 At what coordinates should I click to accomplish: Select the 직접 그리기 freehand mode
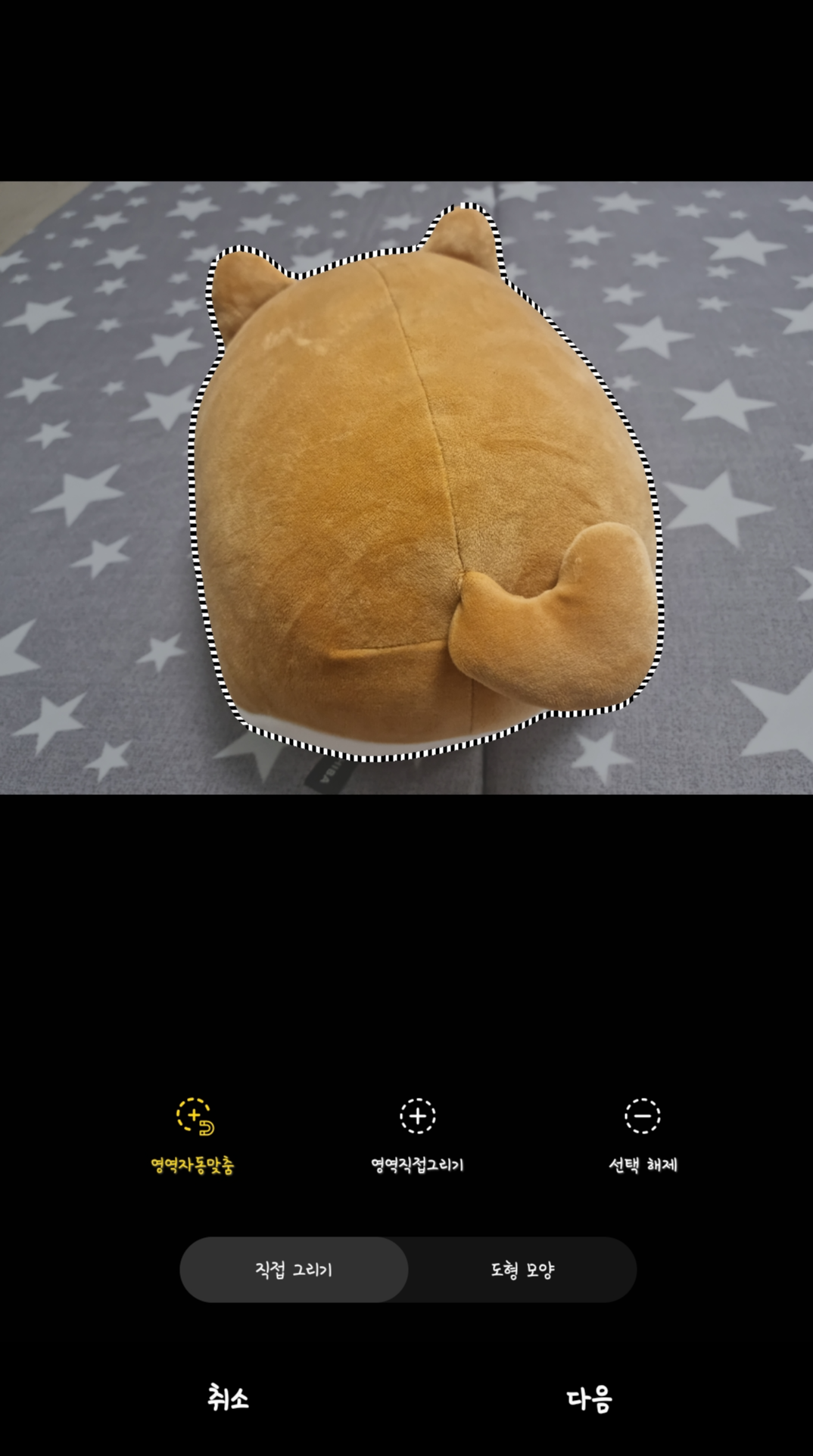(294, 1270)
